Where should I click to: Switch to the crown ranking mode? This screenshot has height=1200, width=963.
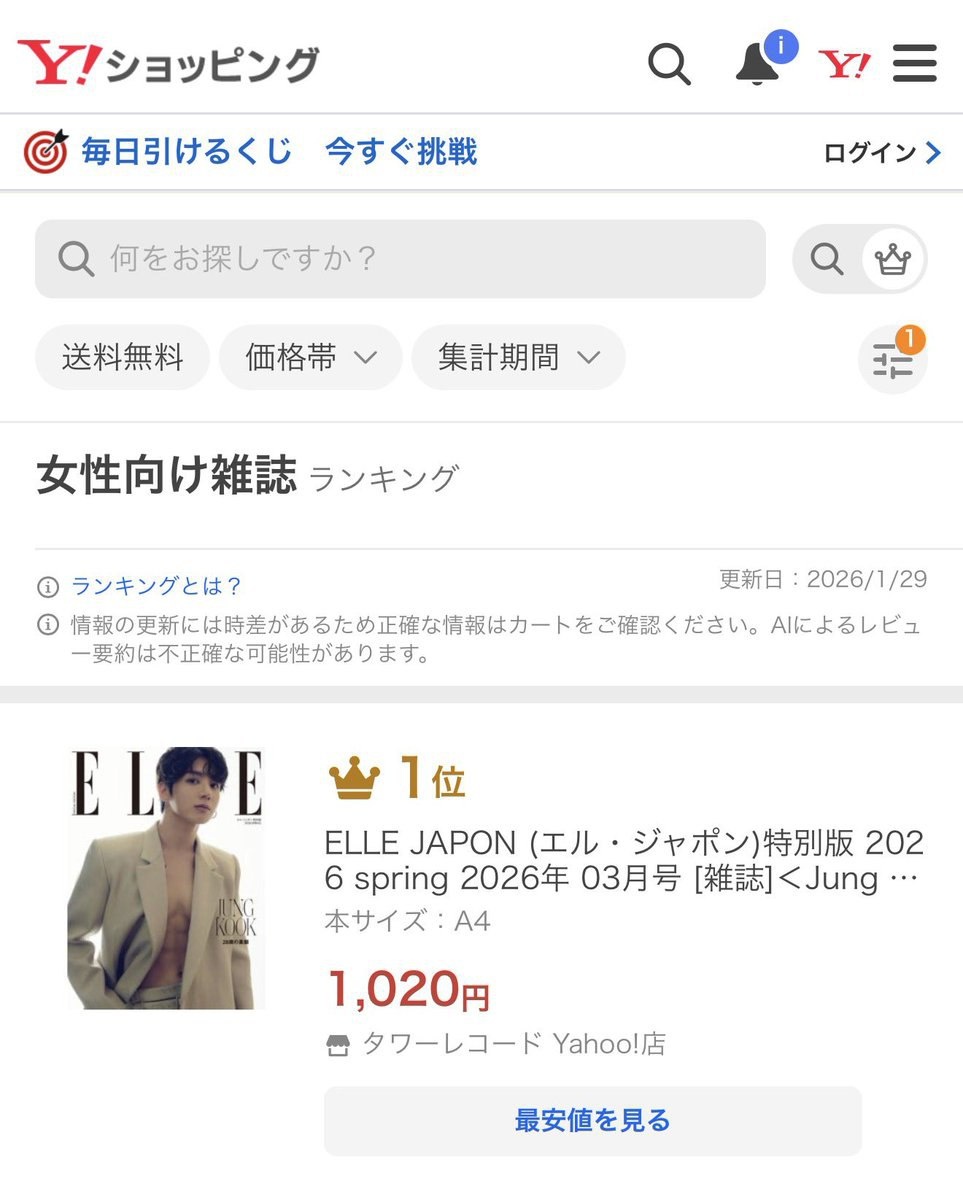coord(892,260)
